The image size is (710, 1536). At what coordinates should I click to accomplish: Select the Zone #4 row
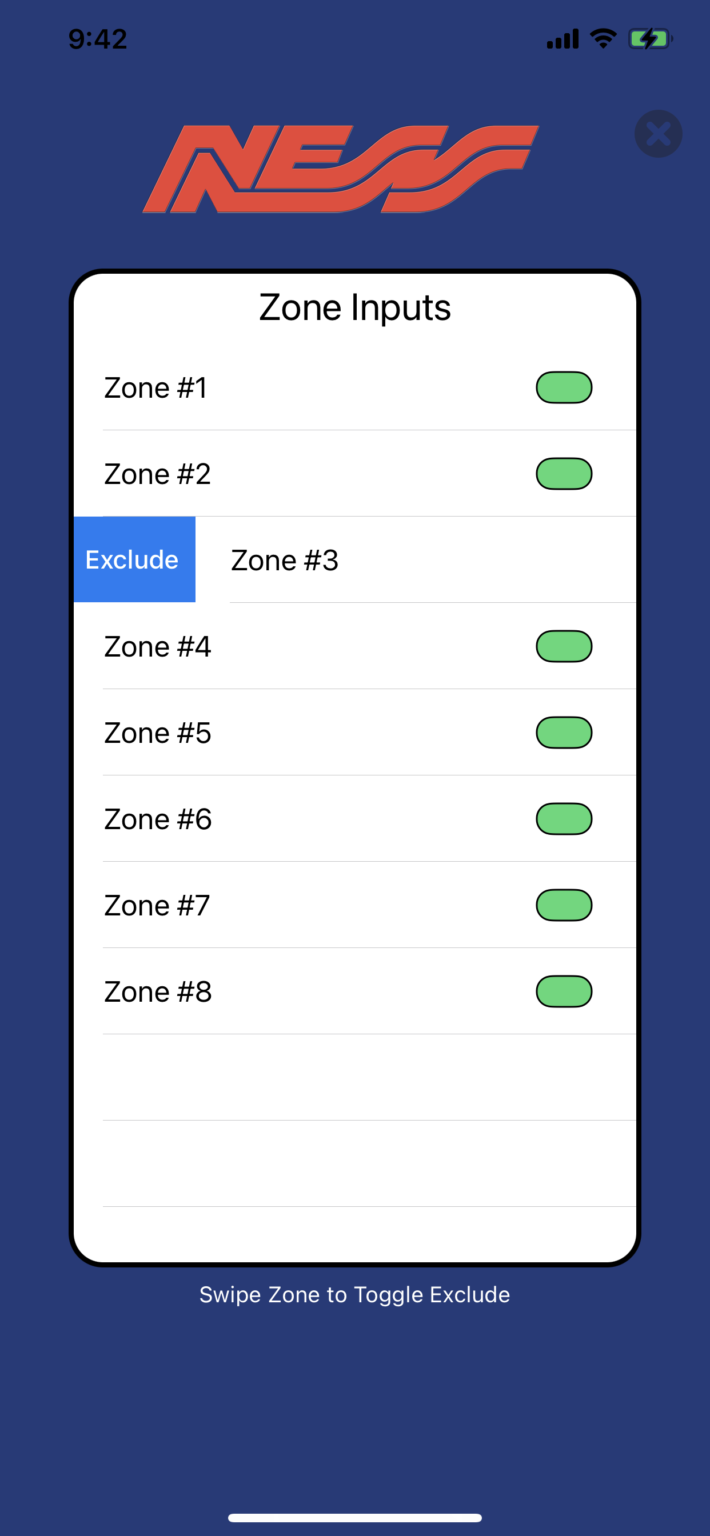[355, 646]
